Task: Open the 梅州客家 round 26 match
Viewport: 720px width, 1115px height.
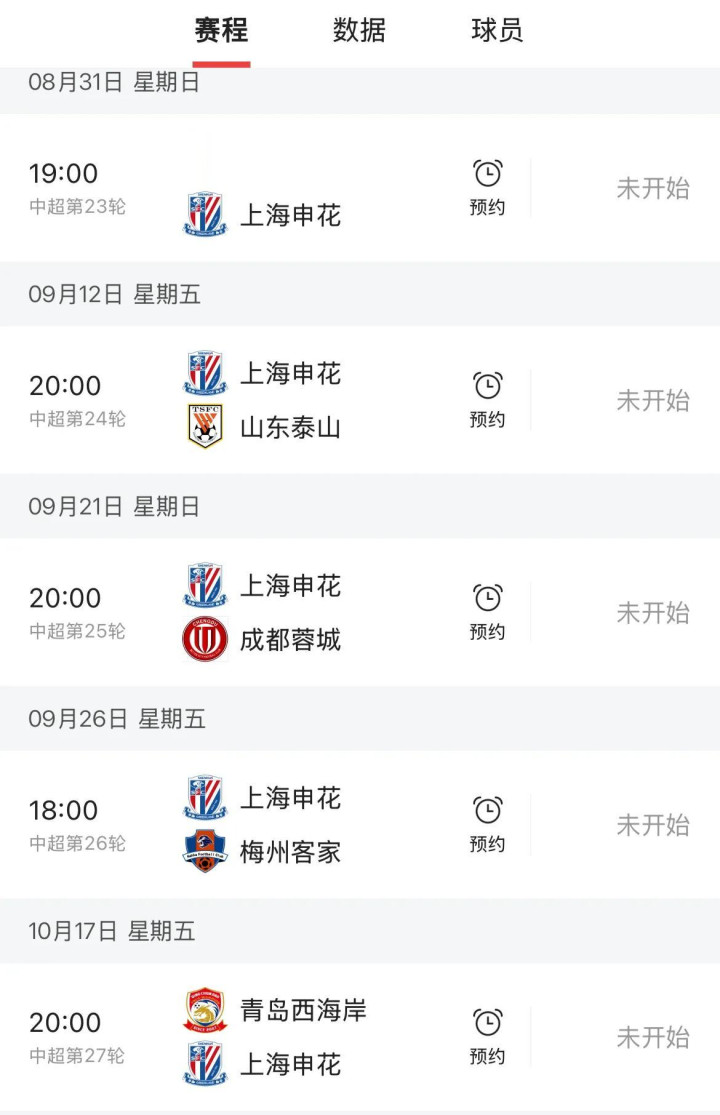Action: tap(290, 825)
